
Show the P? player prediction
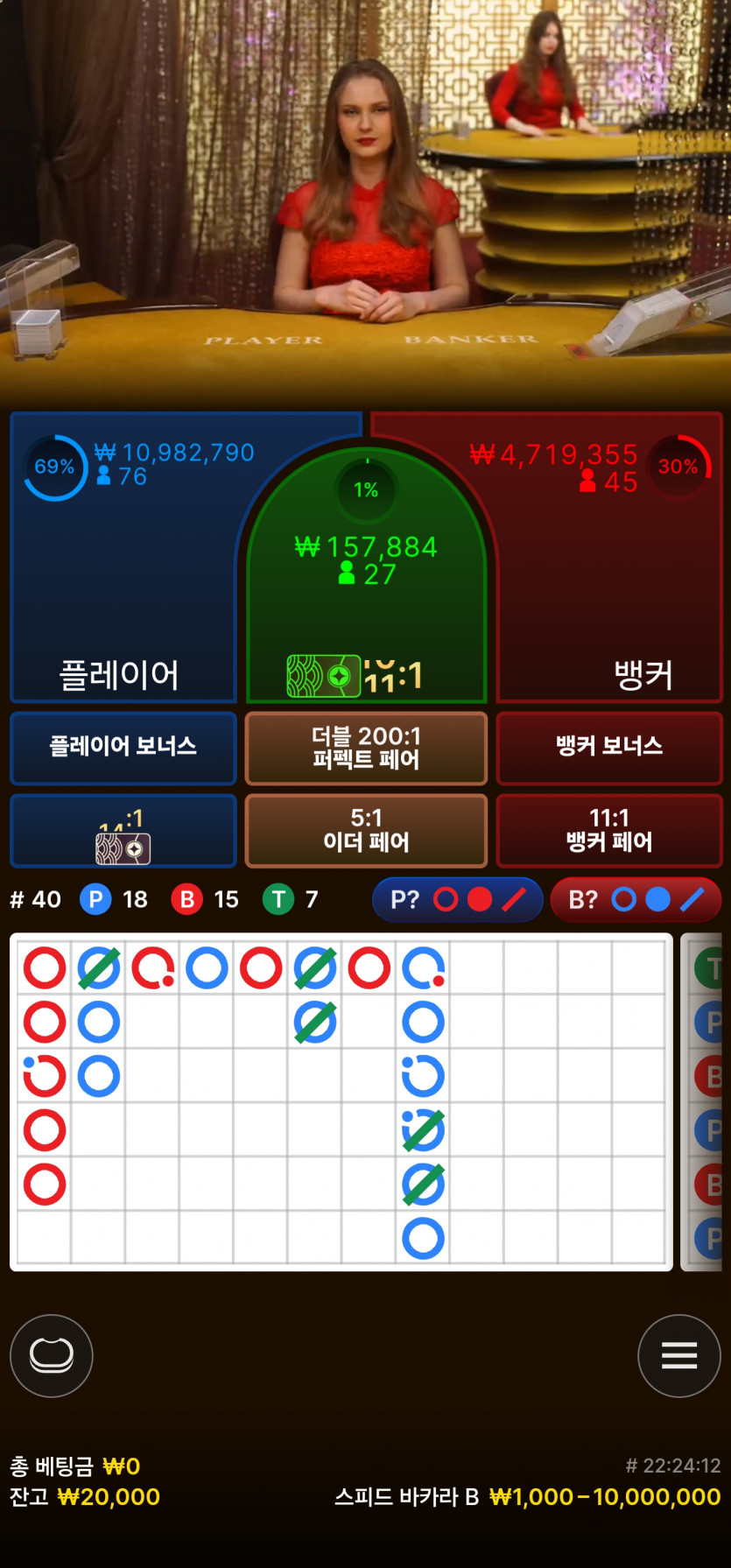(x=458, y=899)
